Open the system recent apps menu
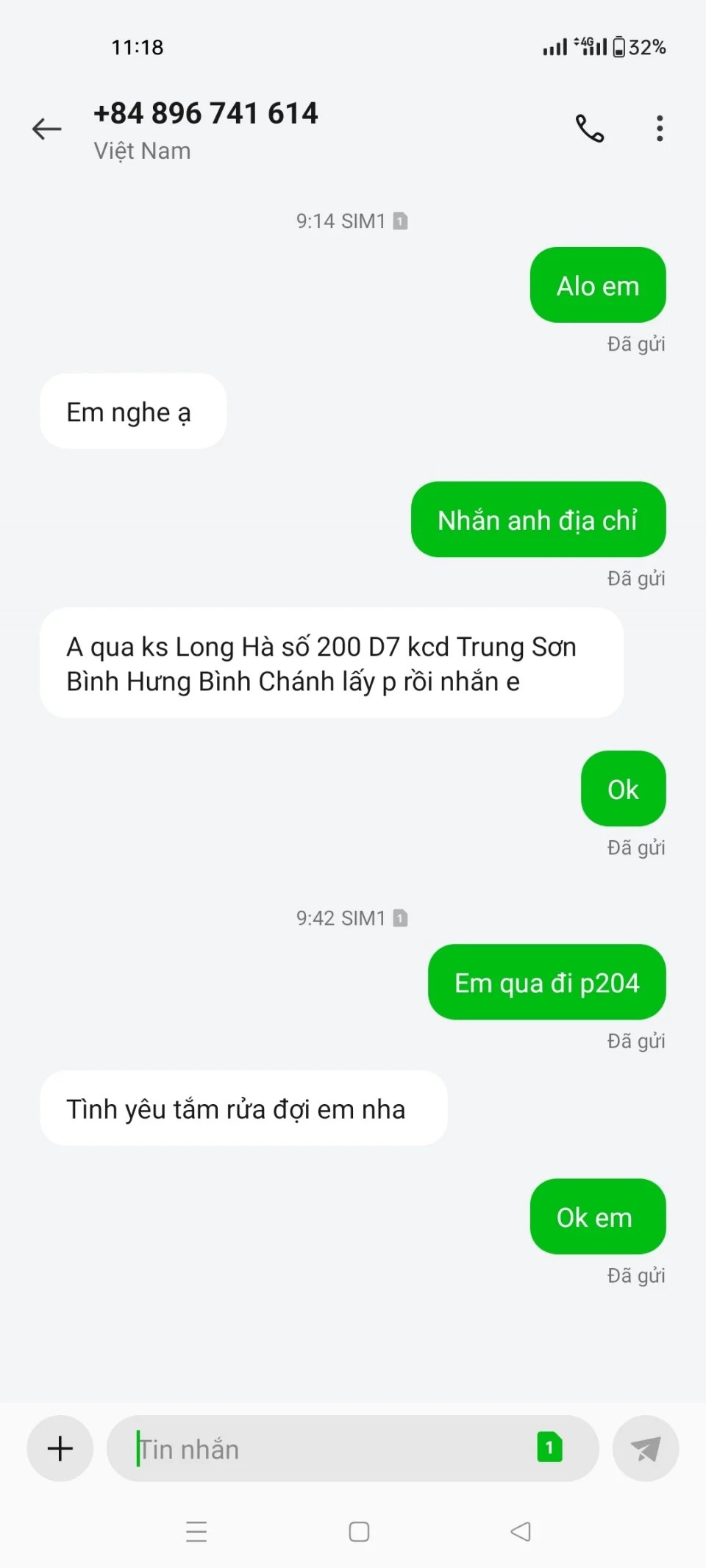Viewport: 706px width, 1568px height. point(196,1531)
